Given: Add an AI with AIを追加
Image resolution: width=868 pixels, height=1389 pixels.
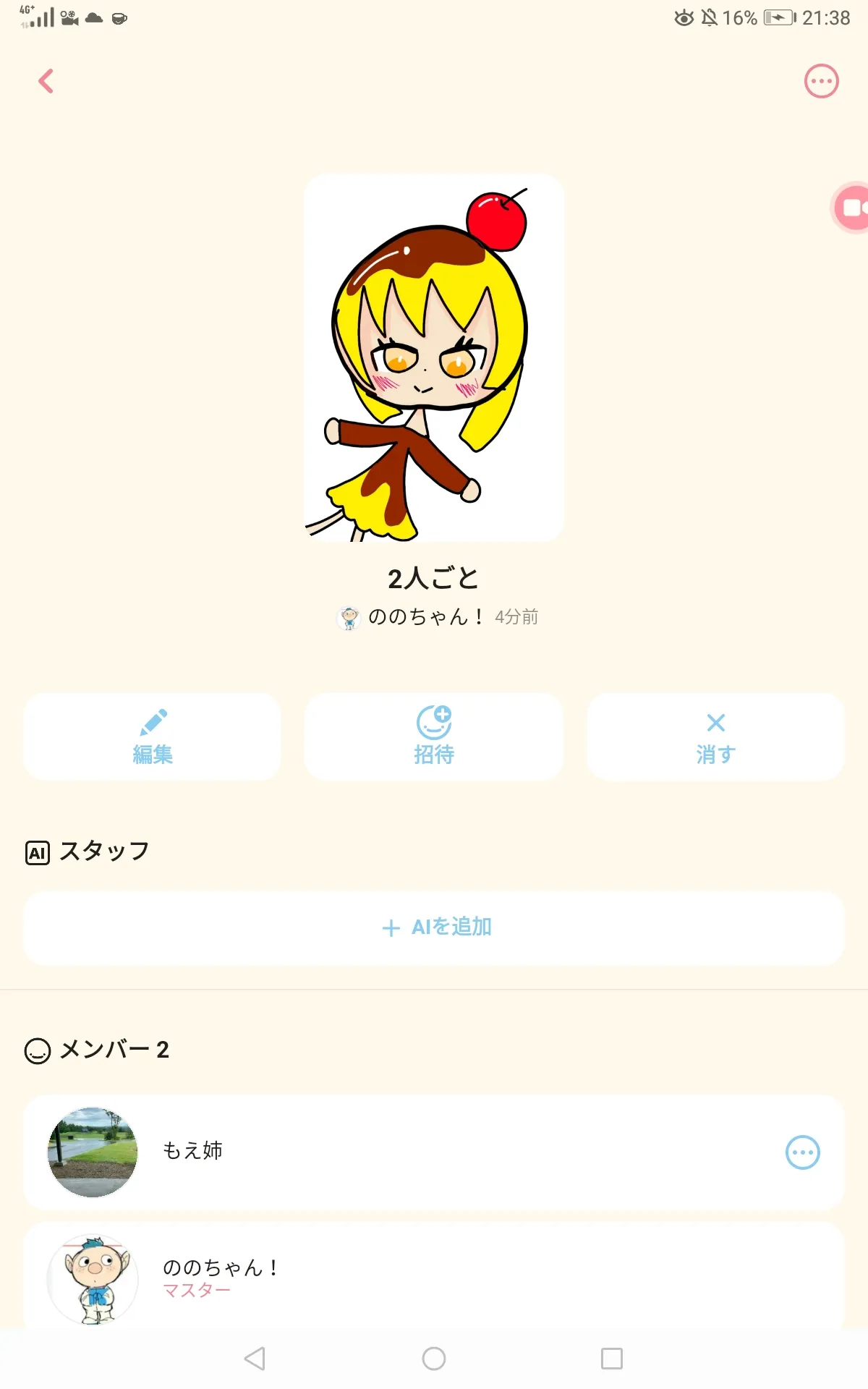Looking at the screenshot, I should point(434,927).
